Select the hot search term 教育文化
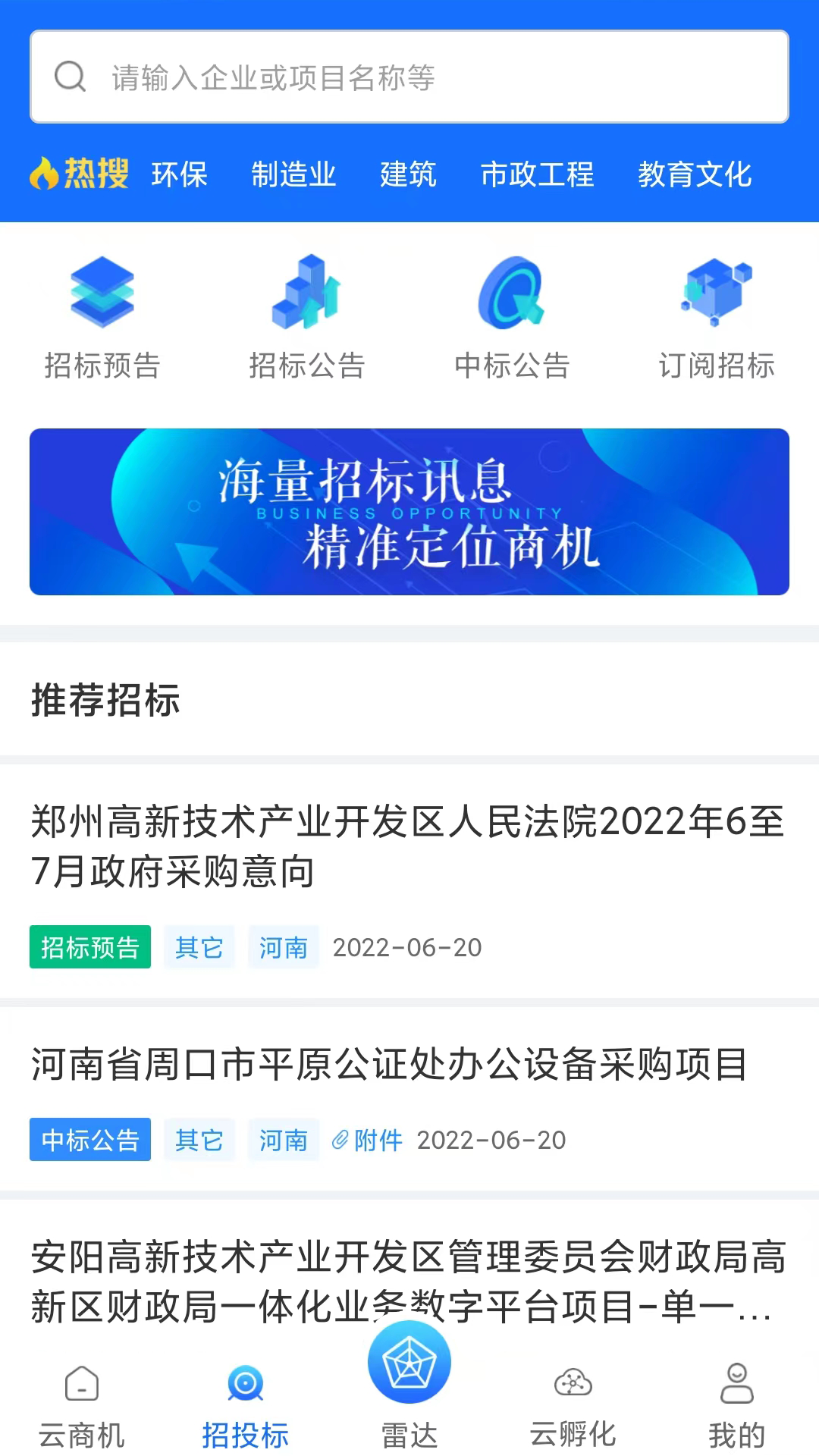Viewport: 819px width, 1456px height. pos(695,174)
